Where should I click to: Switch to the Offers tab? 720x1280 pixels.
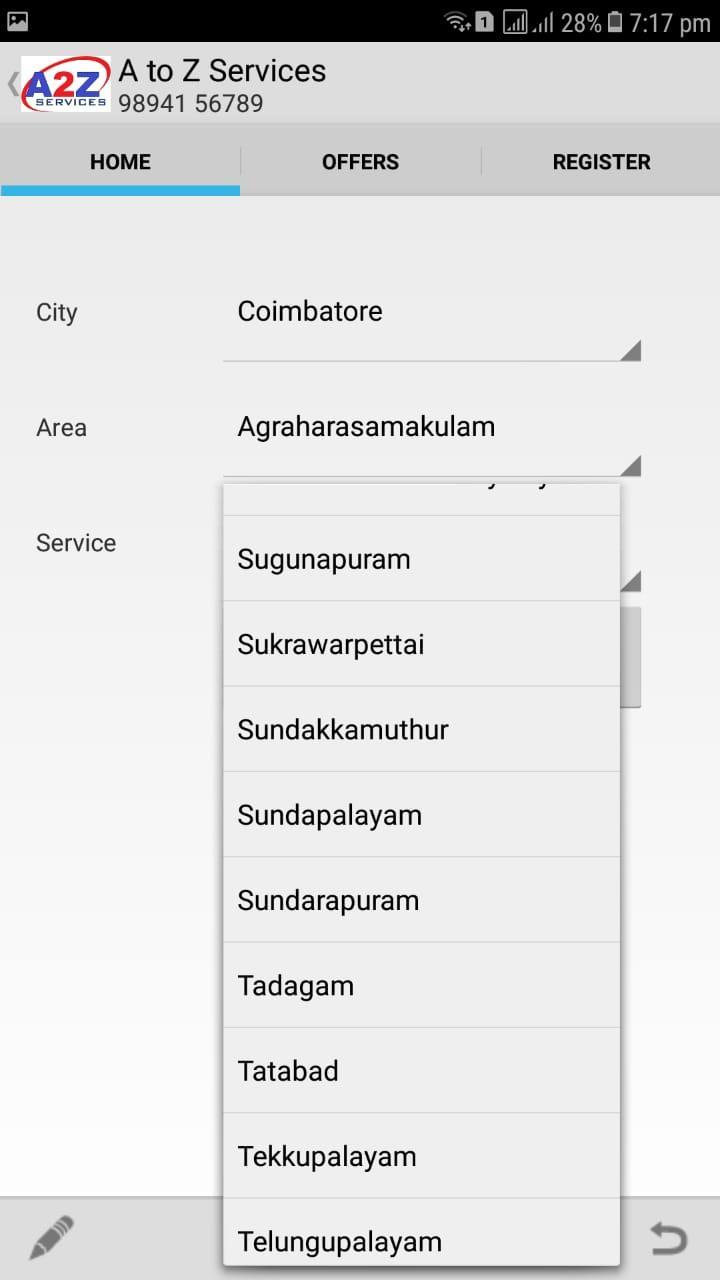click(360, 162)
